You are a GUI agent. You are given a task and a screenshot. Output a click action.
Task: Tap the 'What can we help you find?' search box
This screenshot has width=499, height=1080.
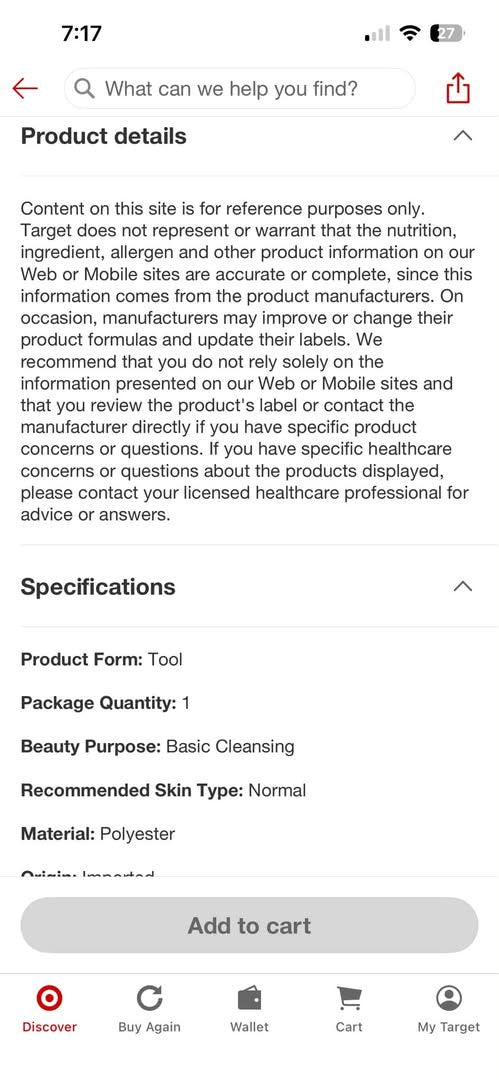240,88
